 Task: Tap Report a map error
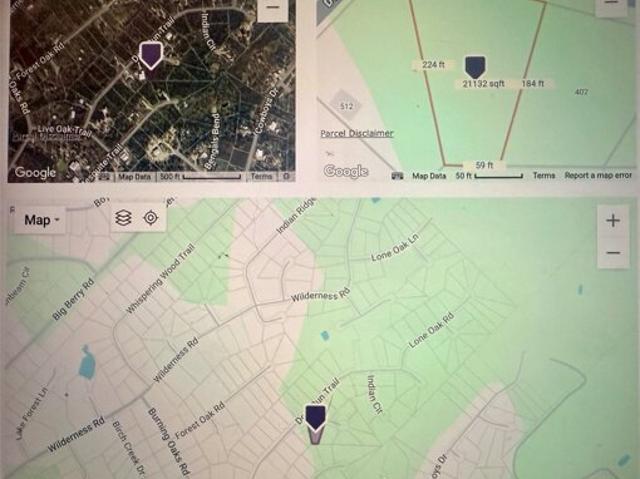pos(598,175)
